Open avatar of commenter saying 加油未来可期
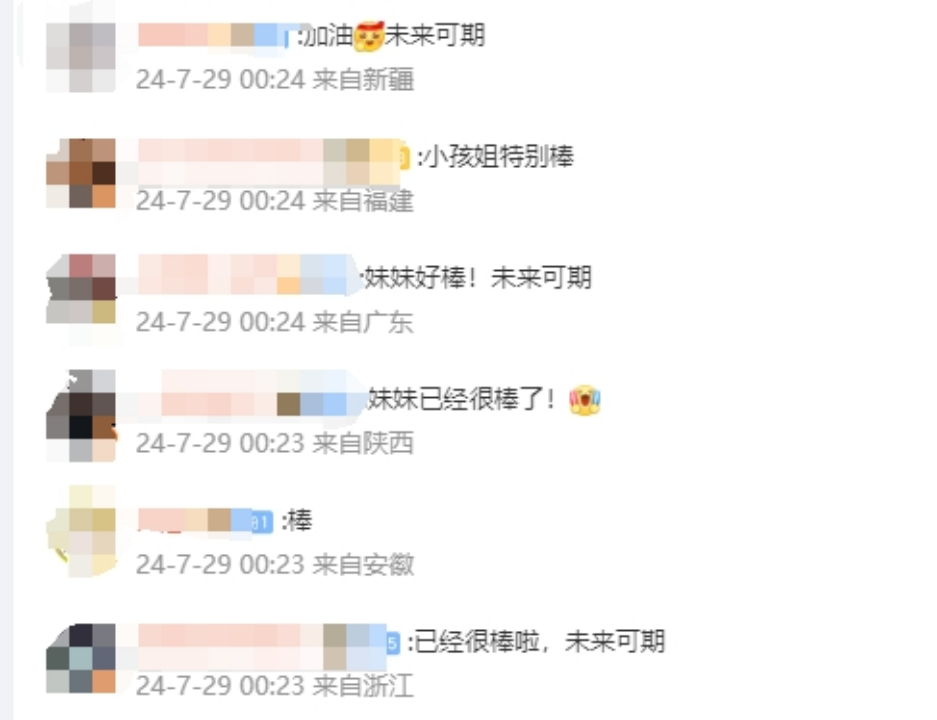This screenshot has width=937, height=720. click(80, 55)
